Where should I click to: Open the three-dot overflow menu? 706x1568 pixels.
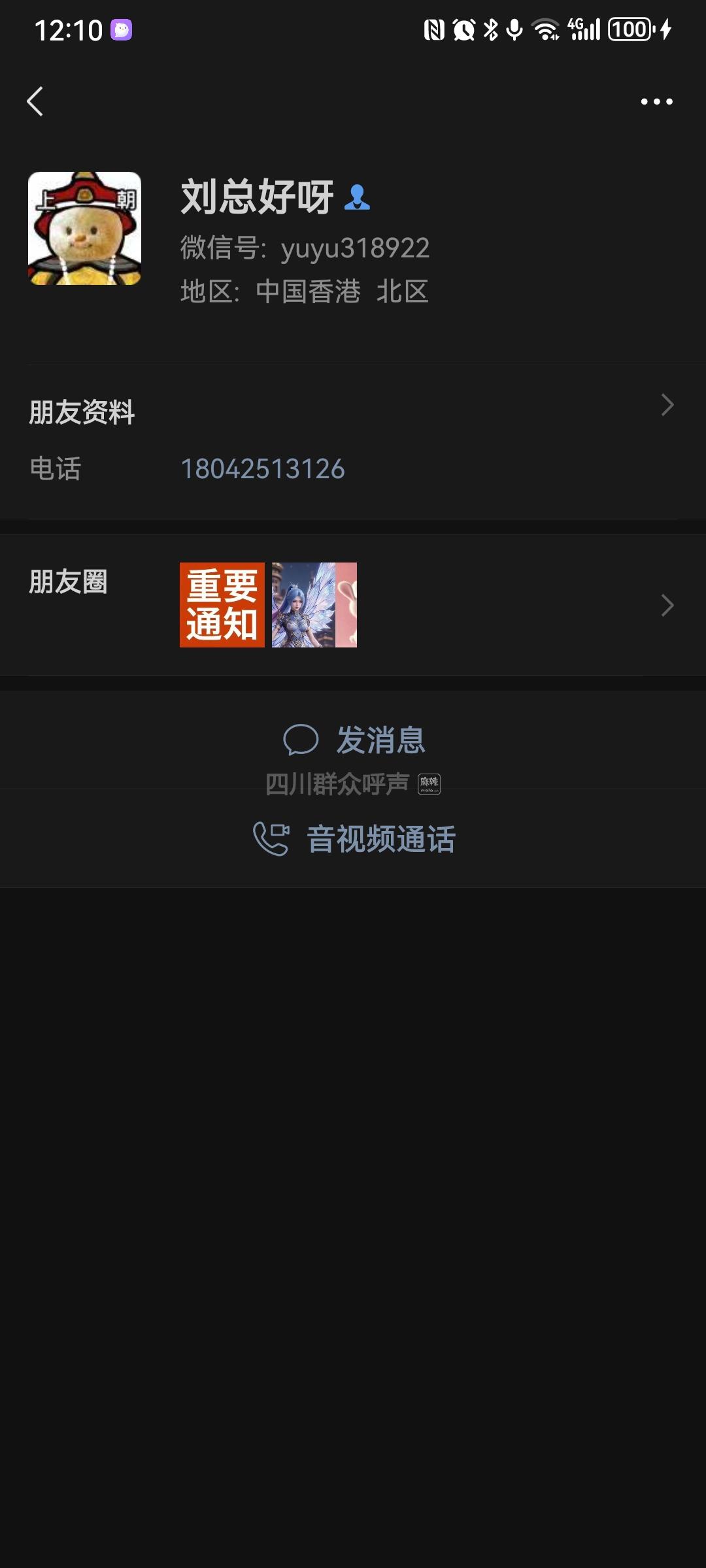pos(656,101)
